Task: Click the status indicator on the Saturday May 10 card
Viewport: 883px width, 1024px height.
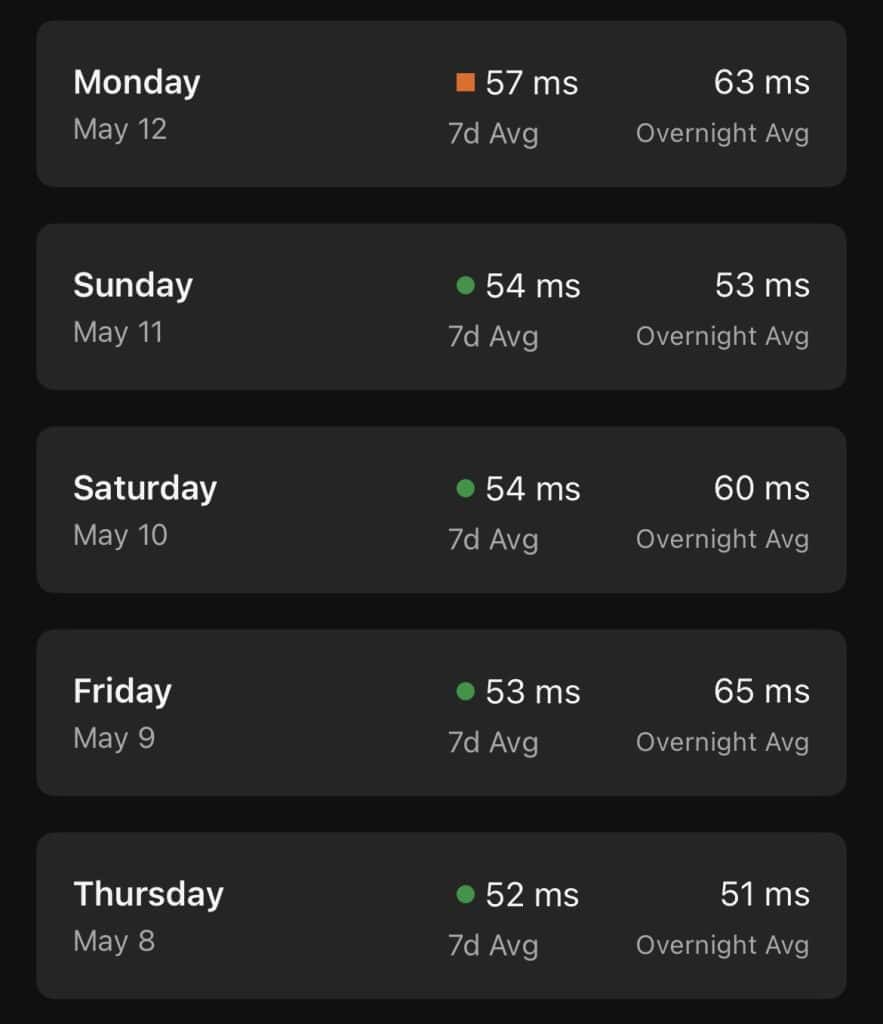Action: tap(466, 490)
